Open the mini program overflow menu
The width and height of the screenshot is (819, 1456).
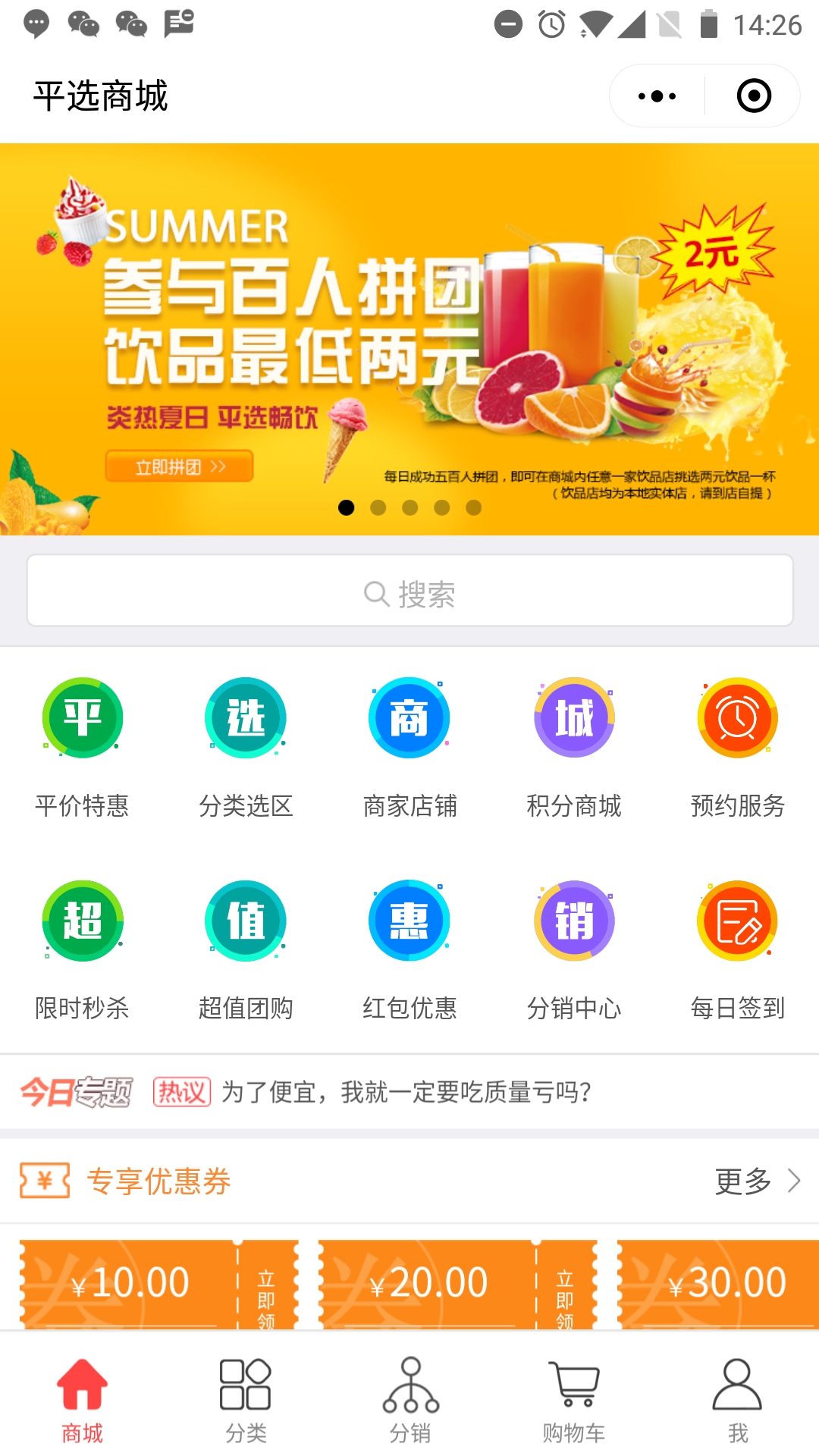(657, 96)
